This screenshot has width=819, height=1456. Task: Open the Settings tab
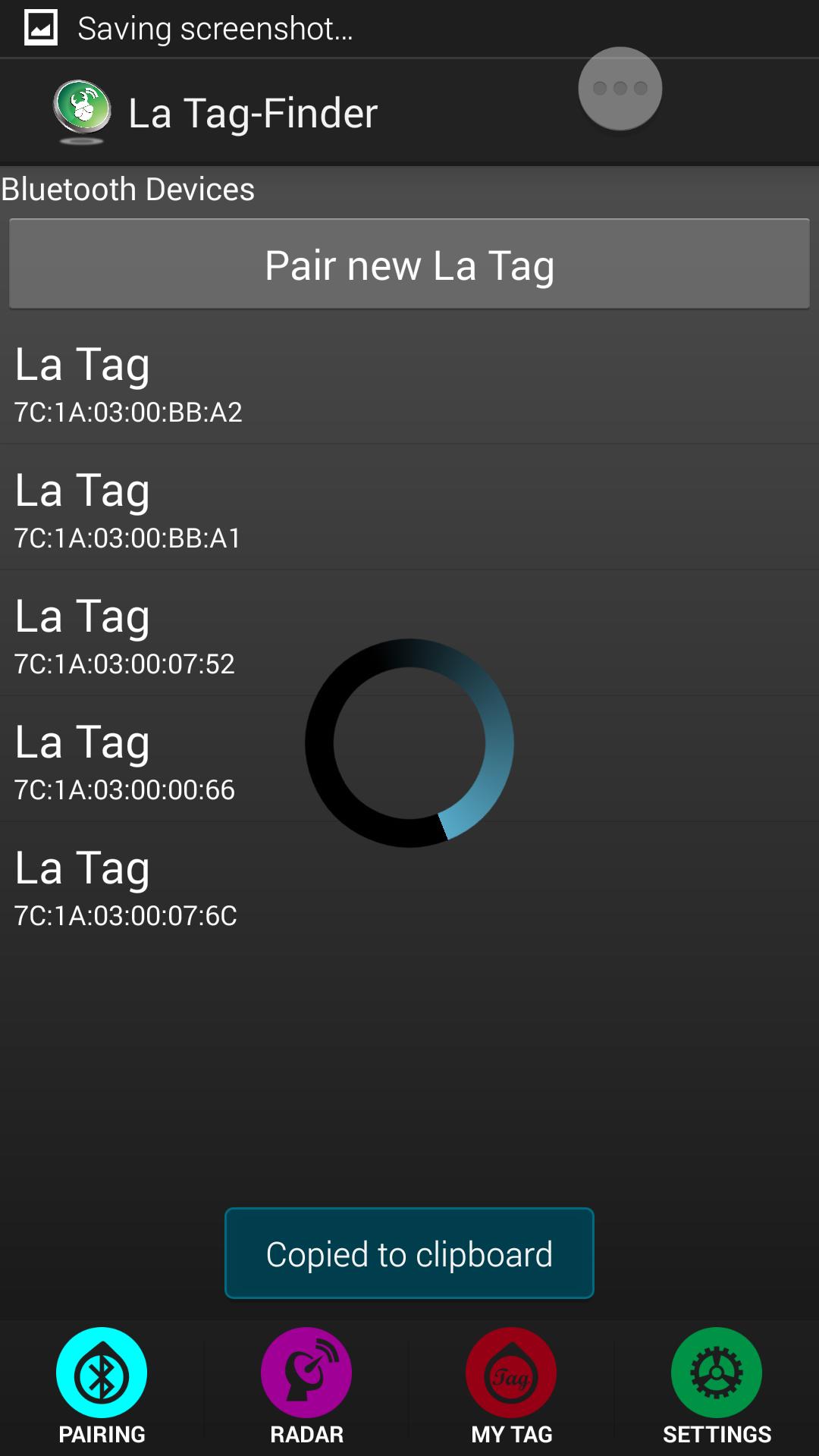coord(717,1386)
